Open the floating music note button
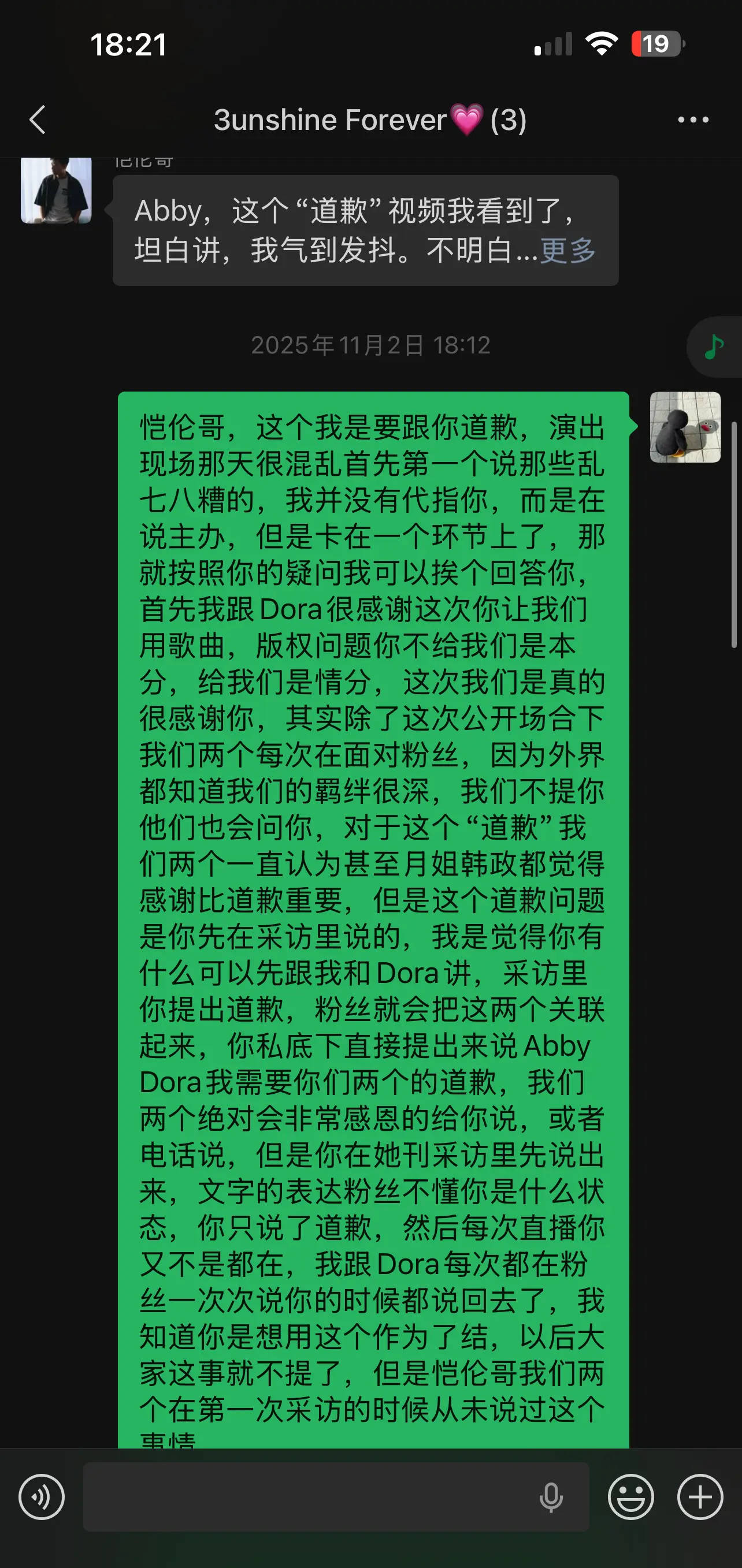 [x=714, y=347]
